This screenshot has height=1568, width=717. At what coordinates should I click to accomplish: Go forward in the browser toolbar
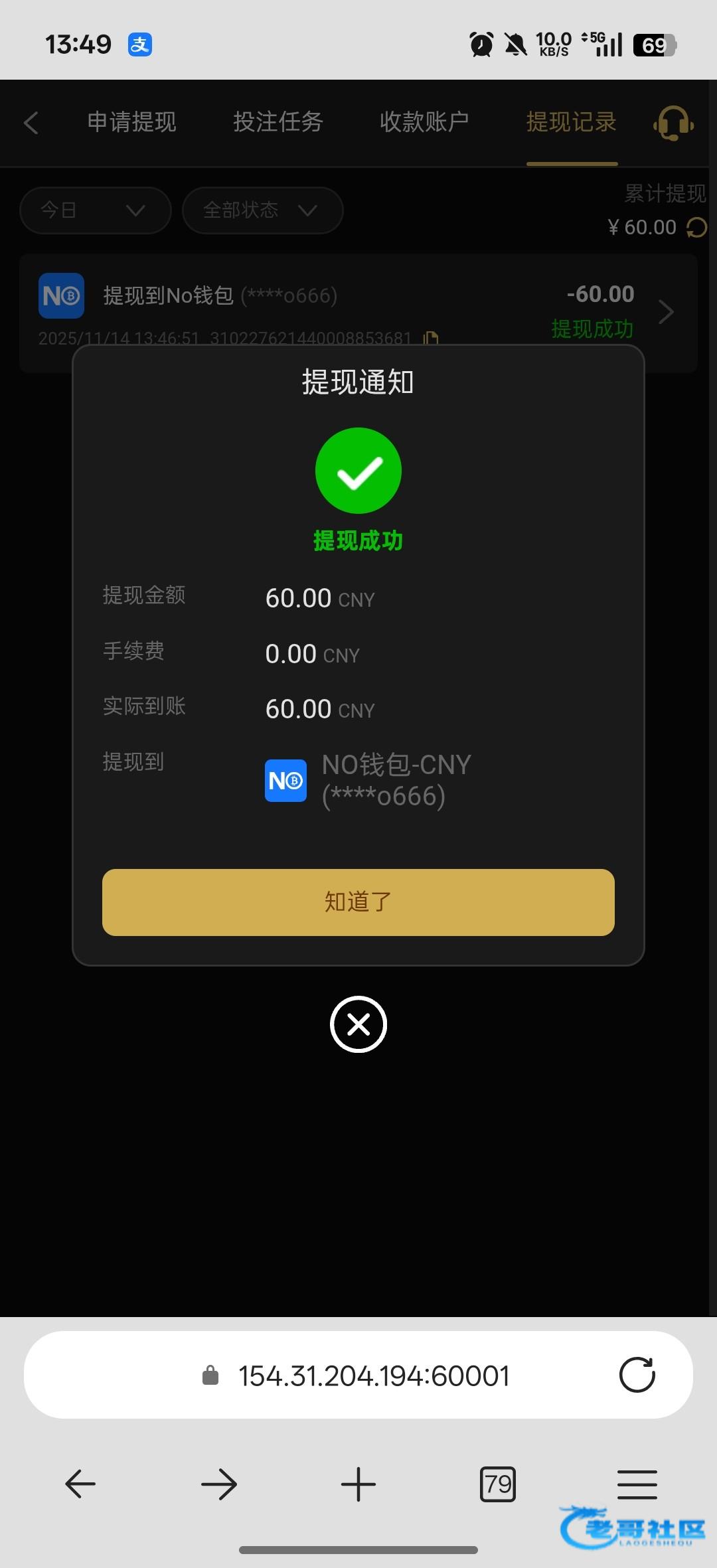pos(219,1484)
